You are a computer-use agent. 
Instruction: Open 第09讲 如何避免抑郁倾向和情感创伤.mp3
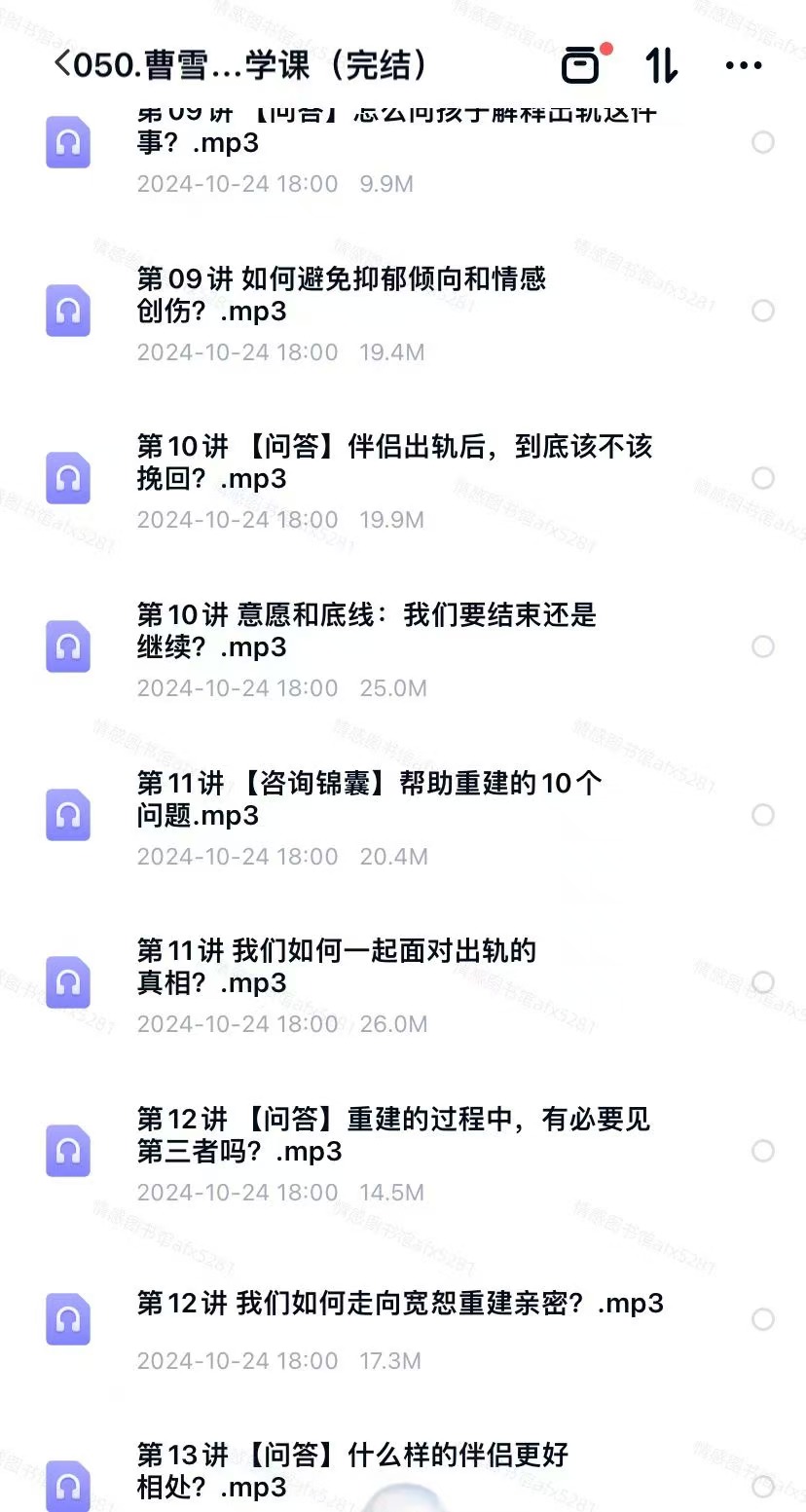coord(403,312)
